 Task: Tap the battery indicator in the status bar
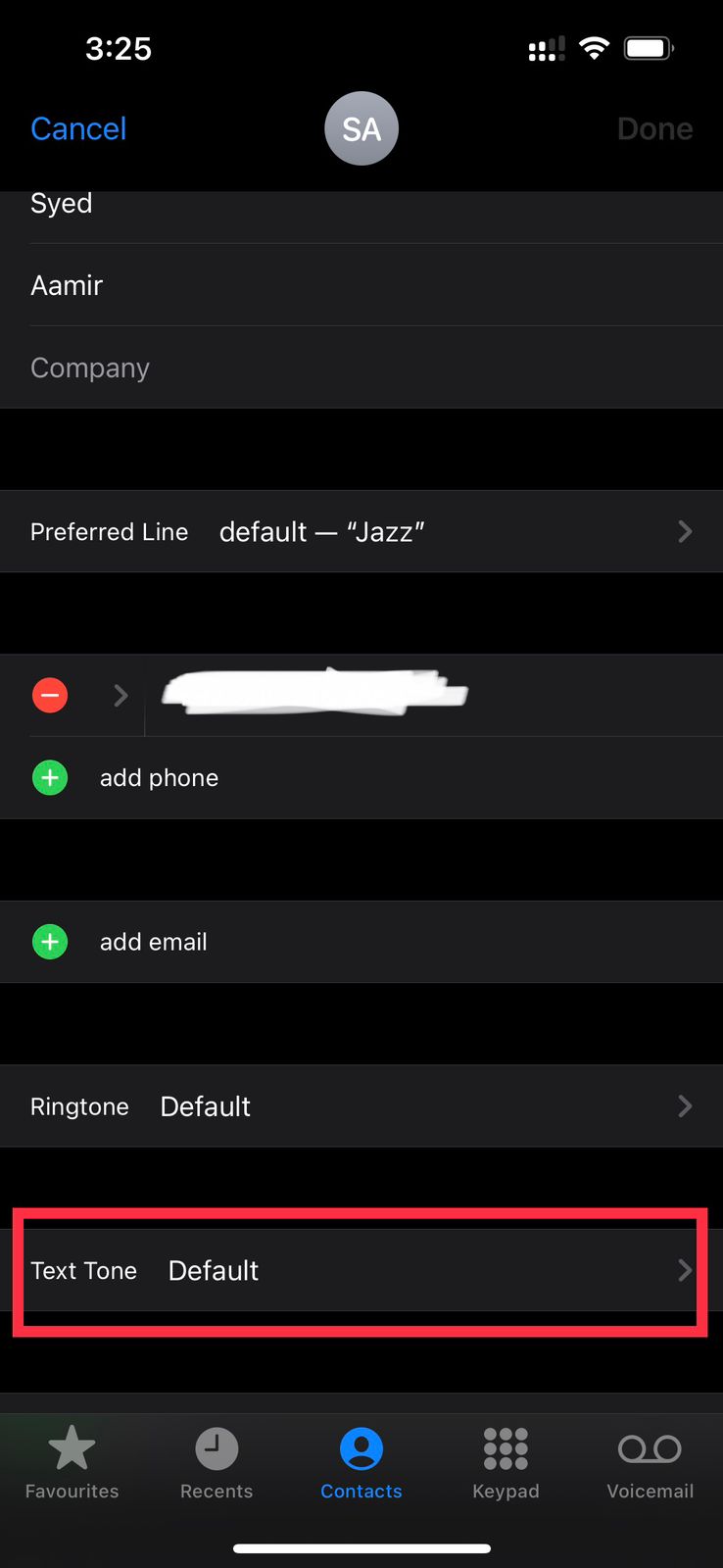(649, 47)
